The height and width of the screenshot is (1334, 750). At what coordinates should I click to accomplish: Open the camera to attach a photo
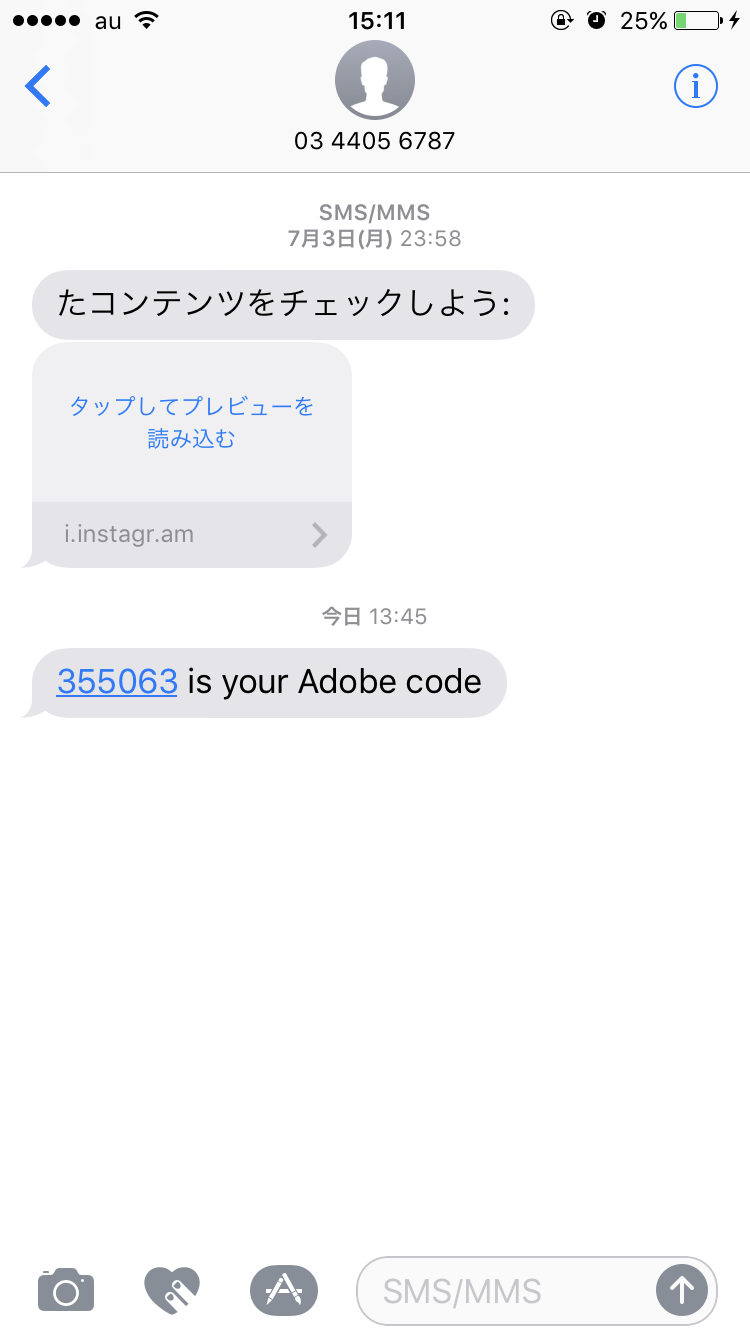point(66,1290)
